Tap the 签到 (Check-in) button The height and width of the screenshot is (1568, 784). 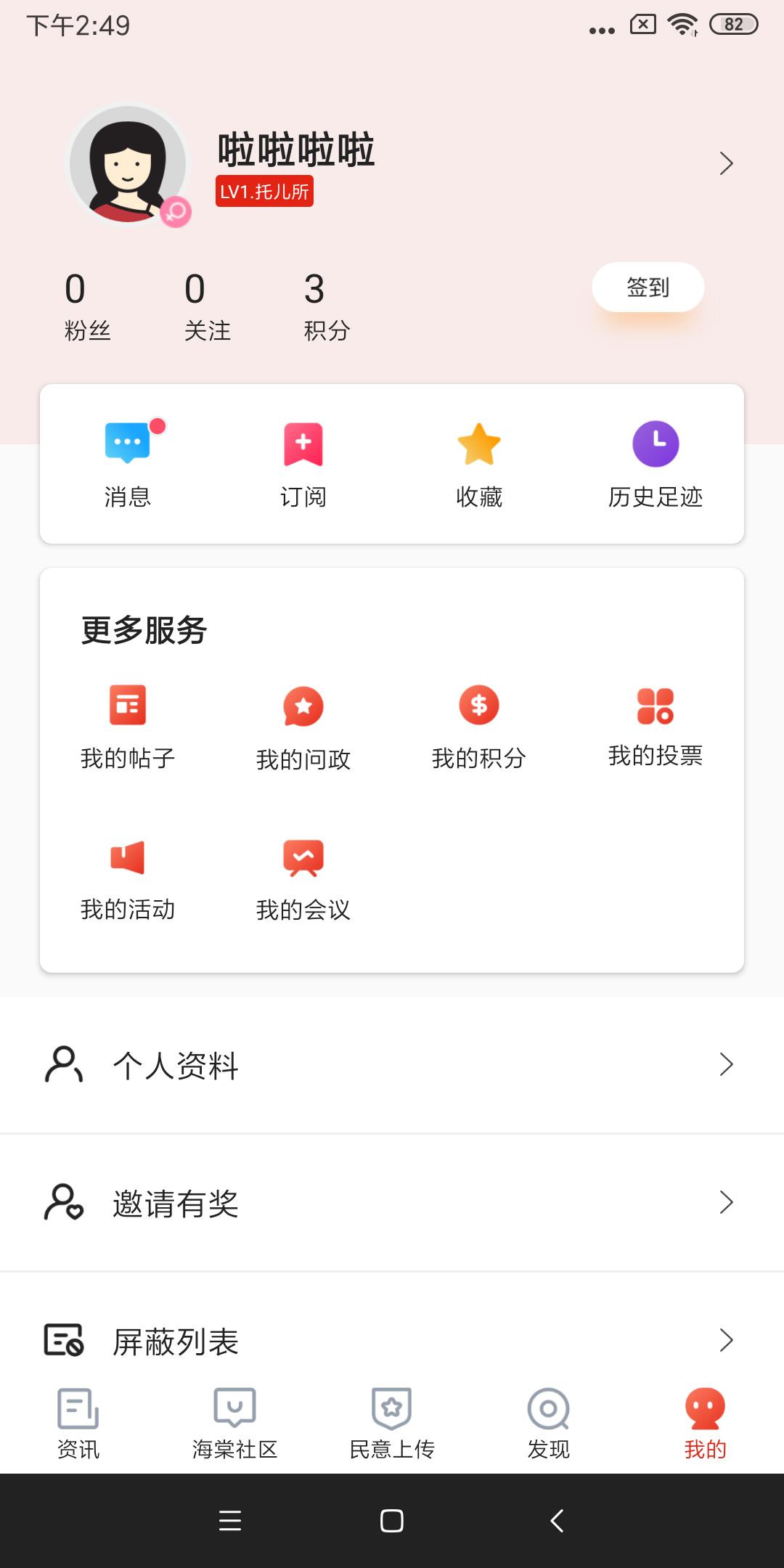(648, 287)
